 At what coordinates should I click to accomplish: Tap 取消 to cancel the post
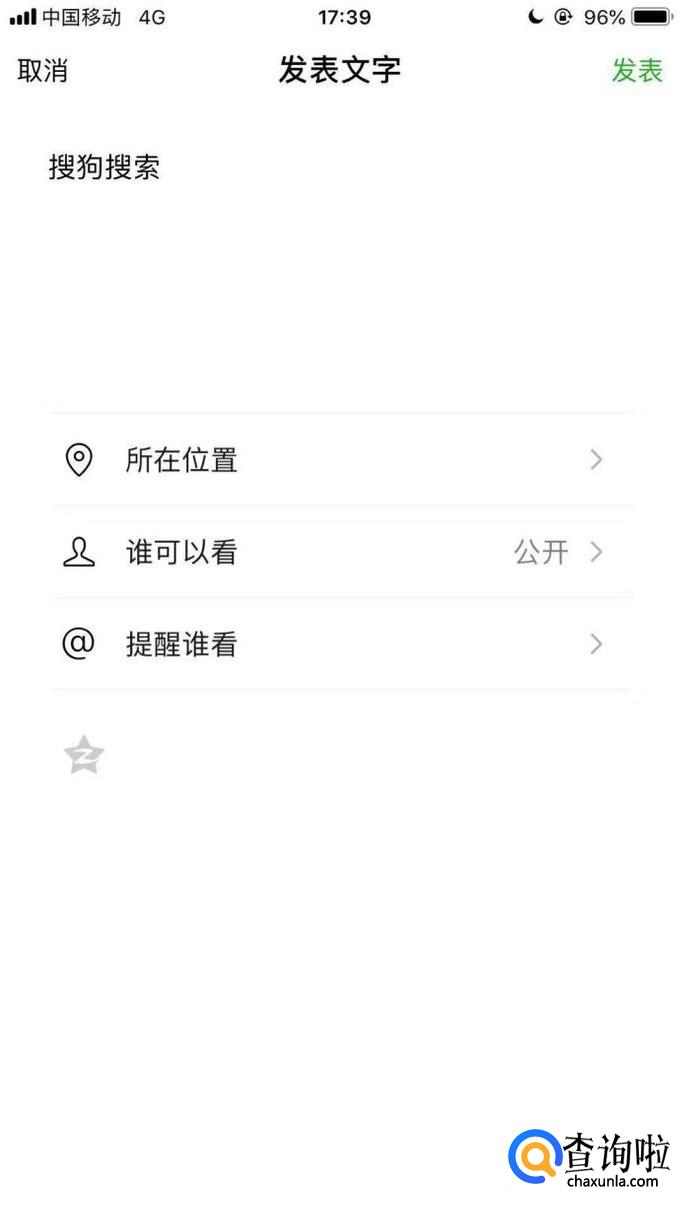tap(43, 71)
